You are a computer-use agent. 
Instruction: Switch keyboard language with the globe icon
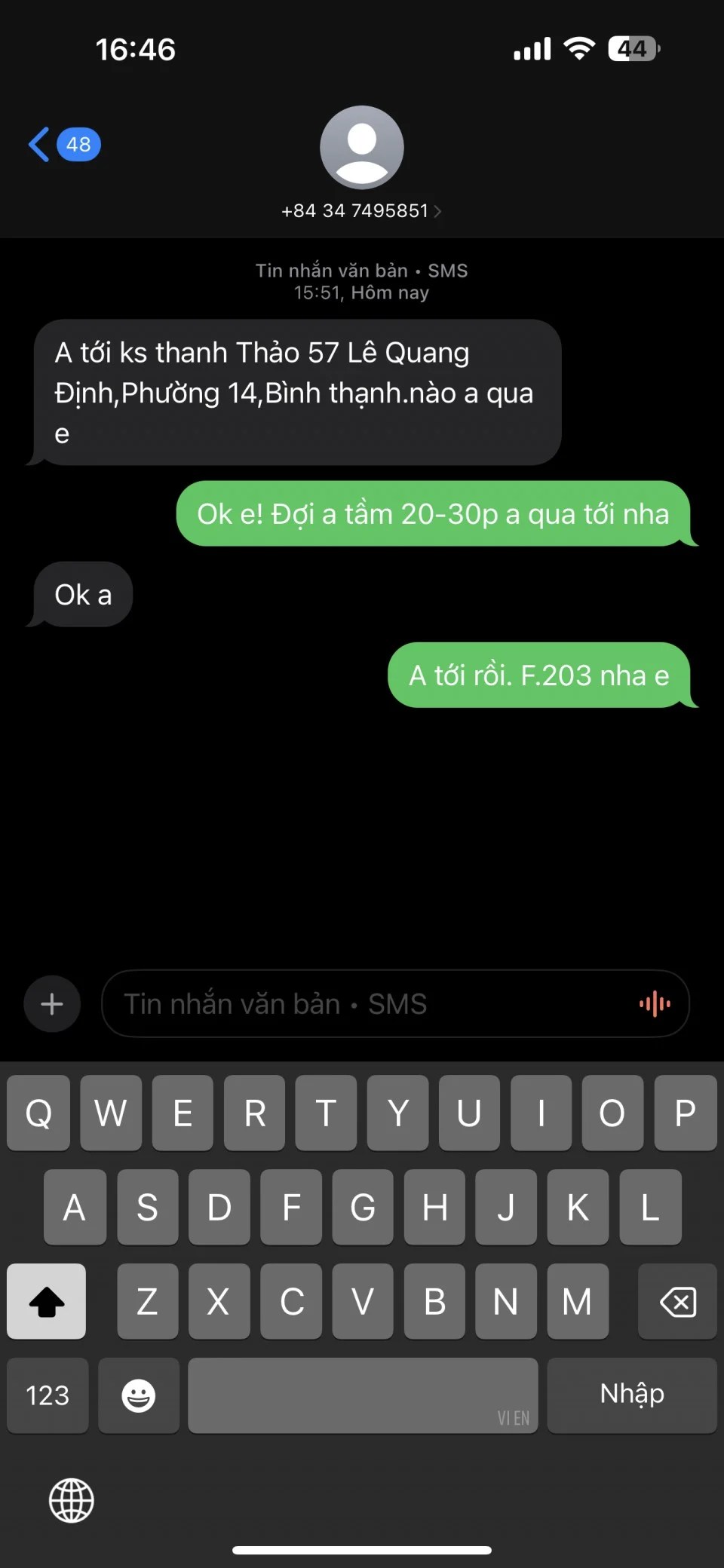[72, 1500]
